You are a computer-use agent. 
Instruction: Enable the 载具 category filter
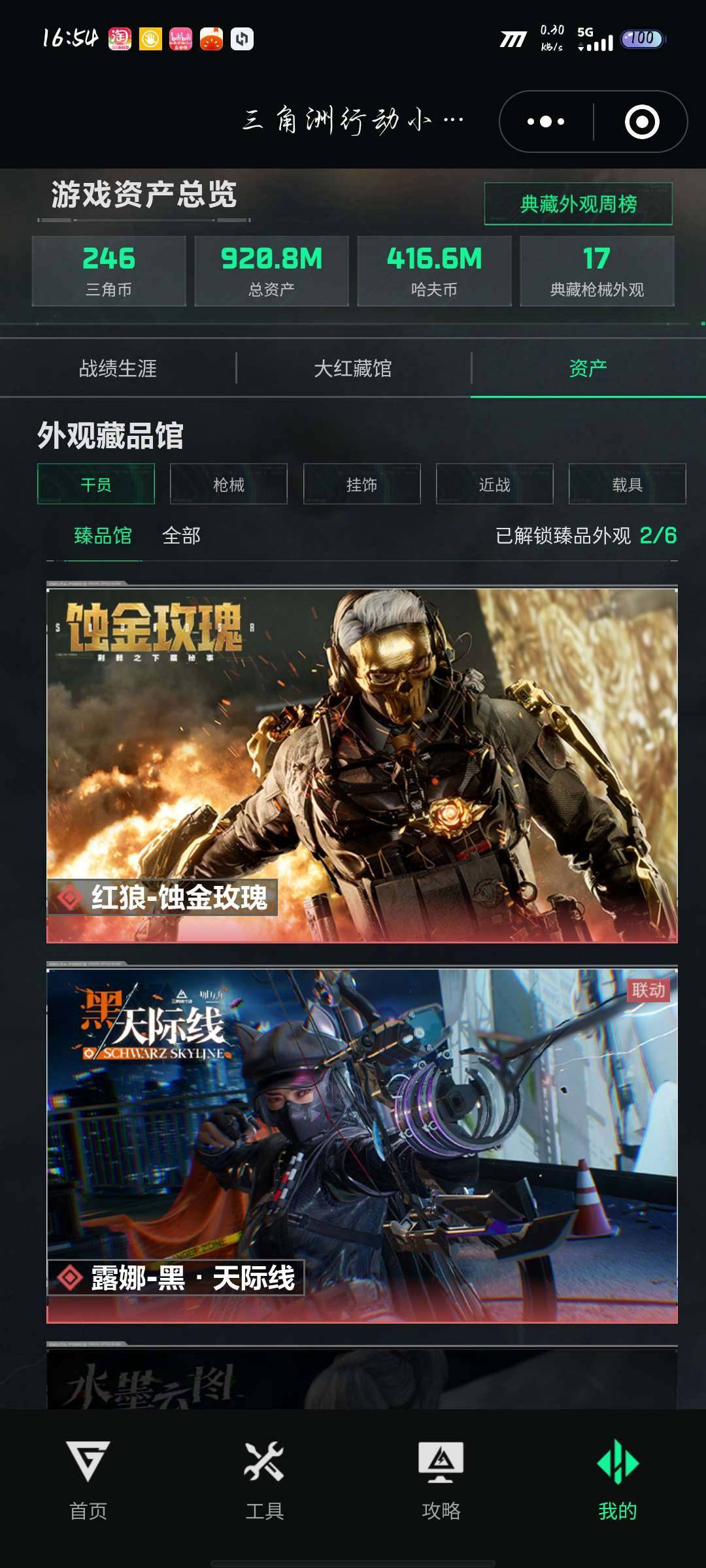627,484
